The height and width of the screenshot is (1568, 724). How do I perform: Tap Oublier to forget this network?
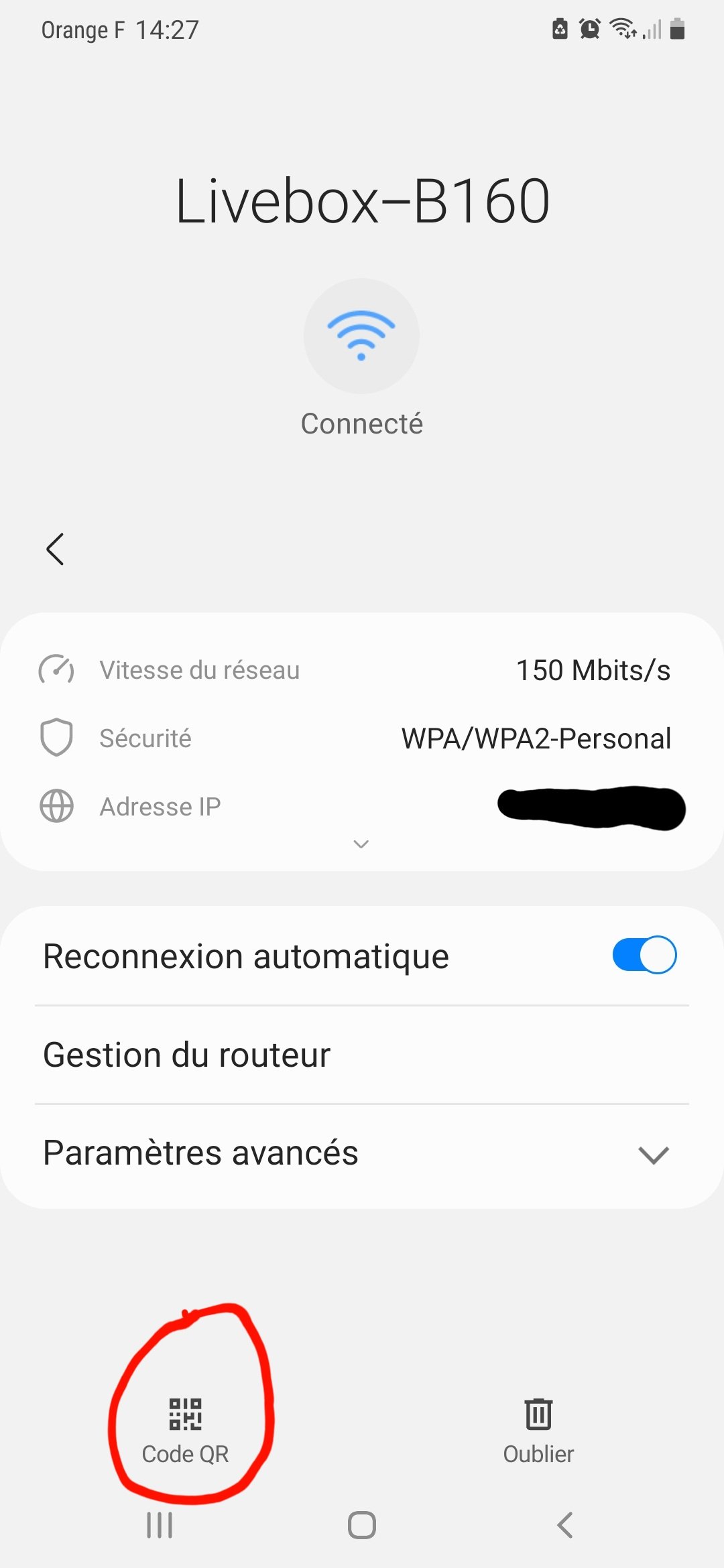pyautogui.click(x=538, y=1430)
